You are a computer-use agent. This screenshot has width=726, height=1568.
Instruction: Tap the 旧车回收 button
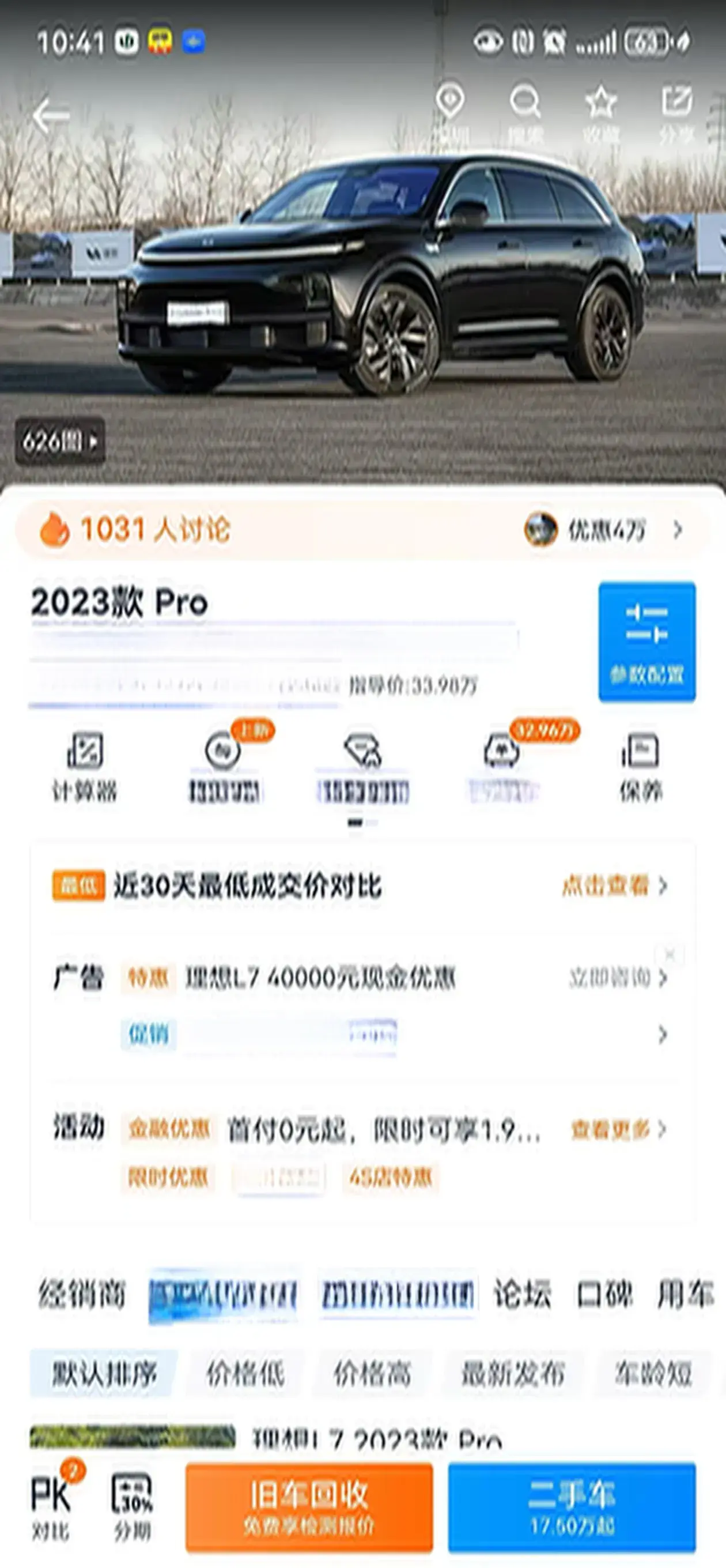pos(309,1507)
